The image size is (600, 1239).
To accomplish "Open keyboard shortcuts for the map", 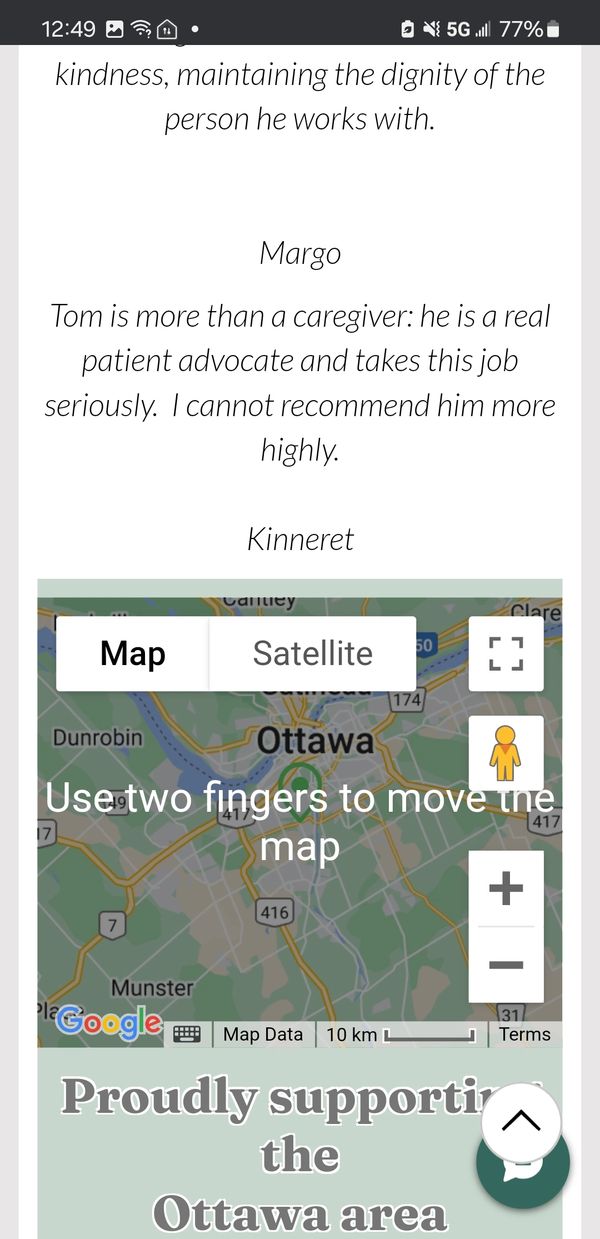I will click(x=187, y=1034).
